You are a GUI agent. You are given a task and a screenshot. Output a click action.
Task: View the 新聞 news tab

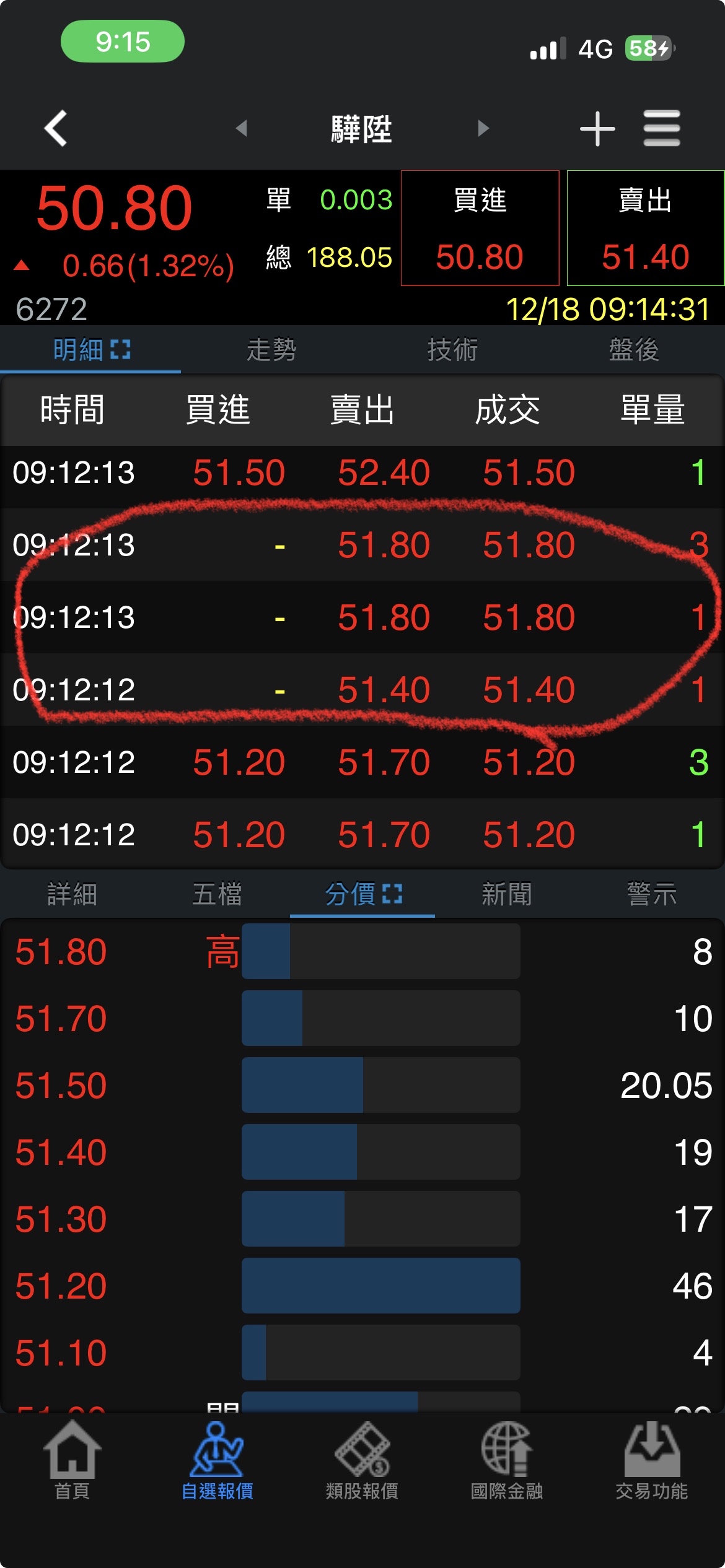pos(507,894)
